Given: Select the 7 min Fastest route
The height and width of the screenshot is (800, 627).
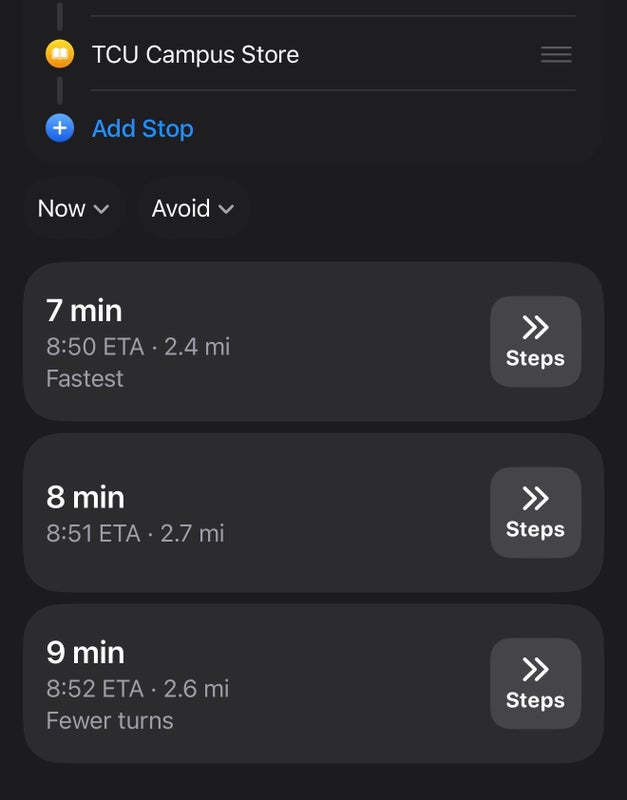Looking at the screenshot, I should tap(250, 342).
